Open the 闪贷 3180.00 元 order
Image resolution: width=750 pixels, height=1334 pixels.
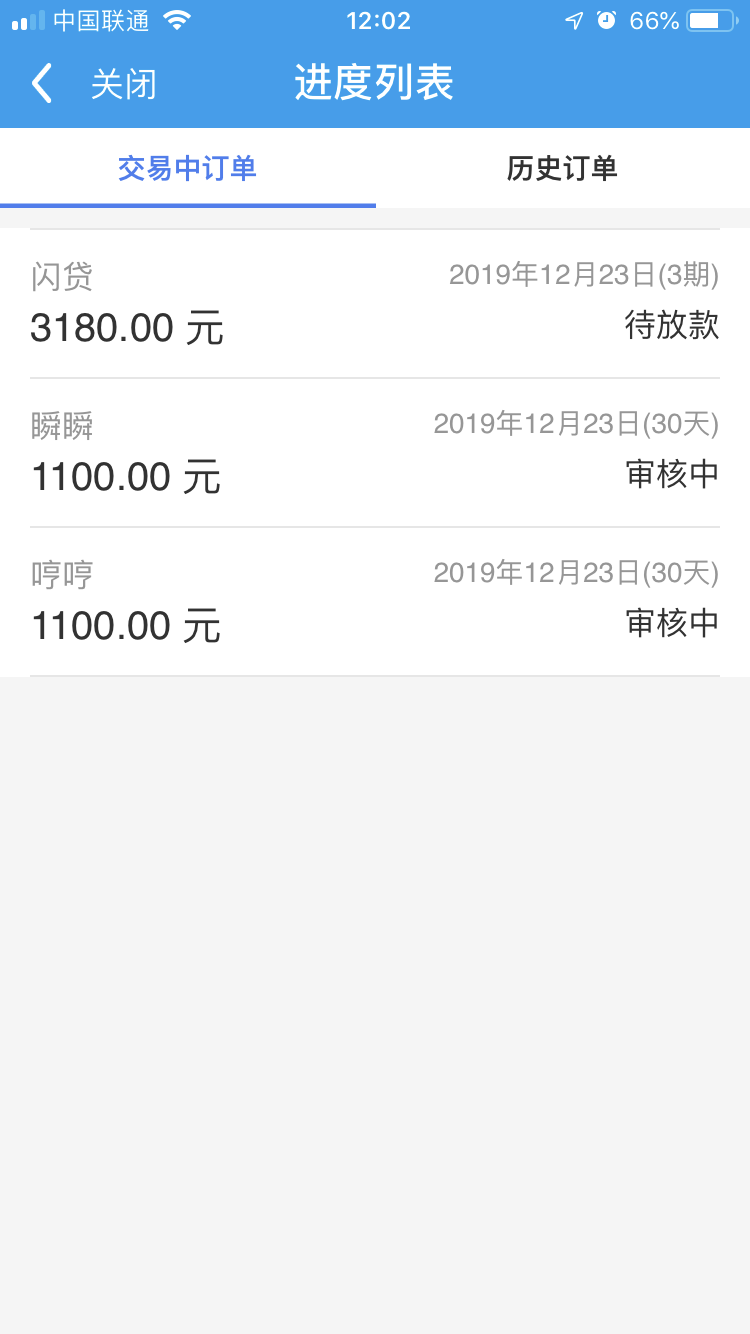375,304
